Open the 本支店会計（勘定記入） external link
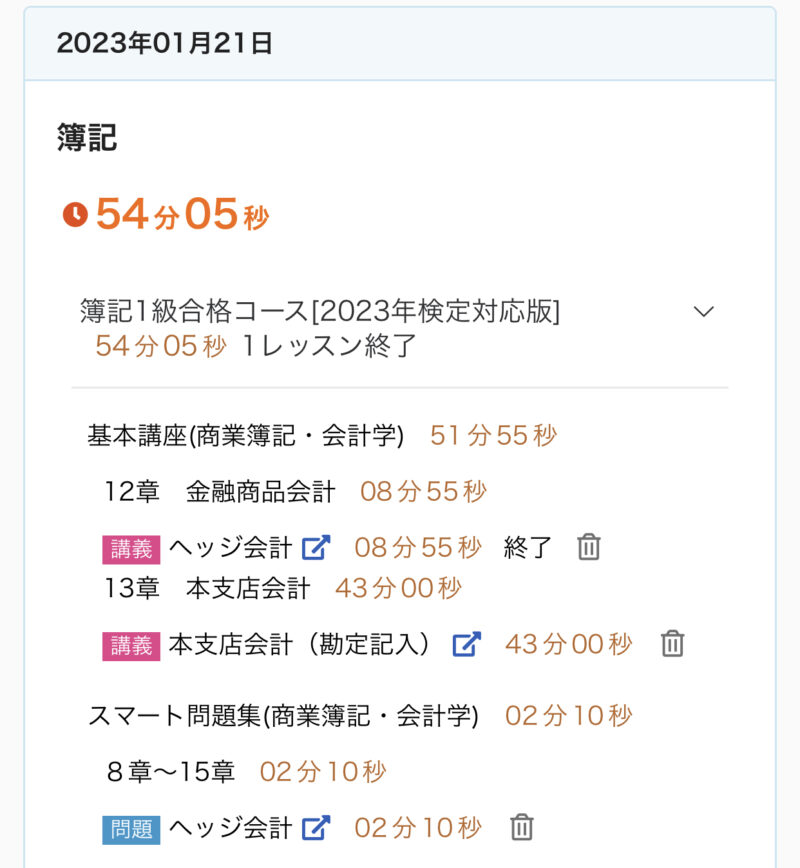 pos(466,644)
